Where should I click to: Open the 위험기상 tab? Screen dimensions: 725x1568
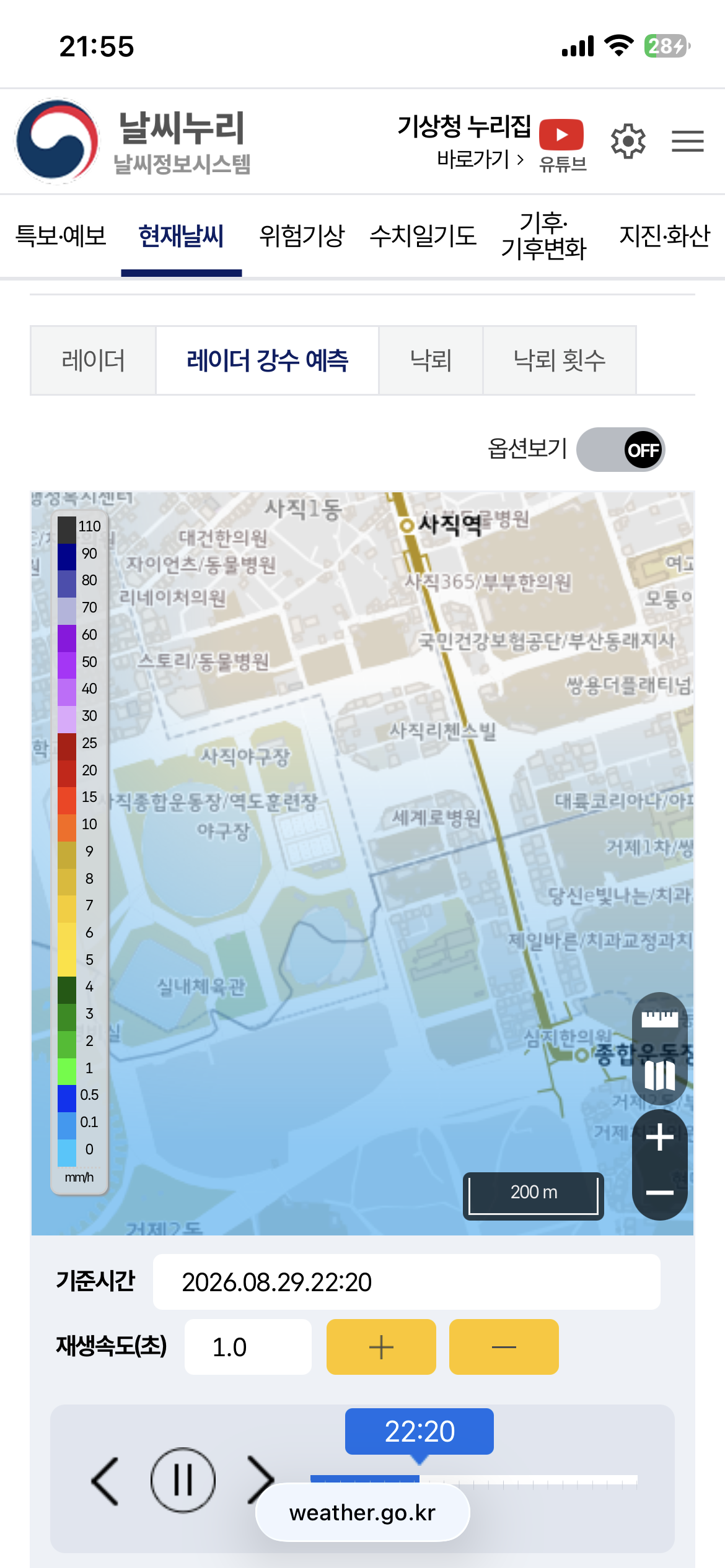coord(301,236)
